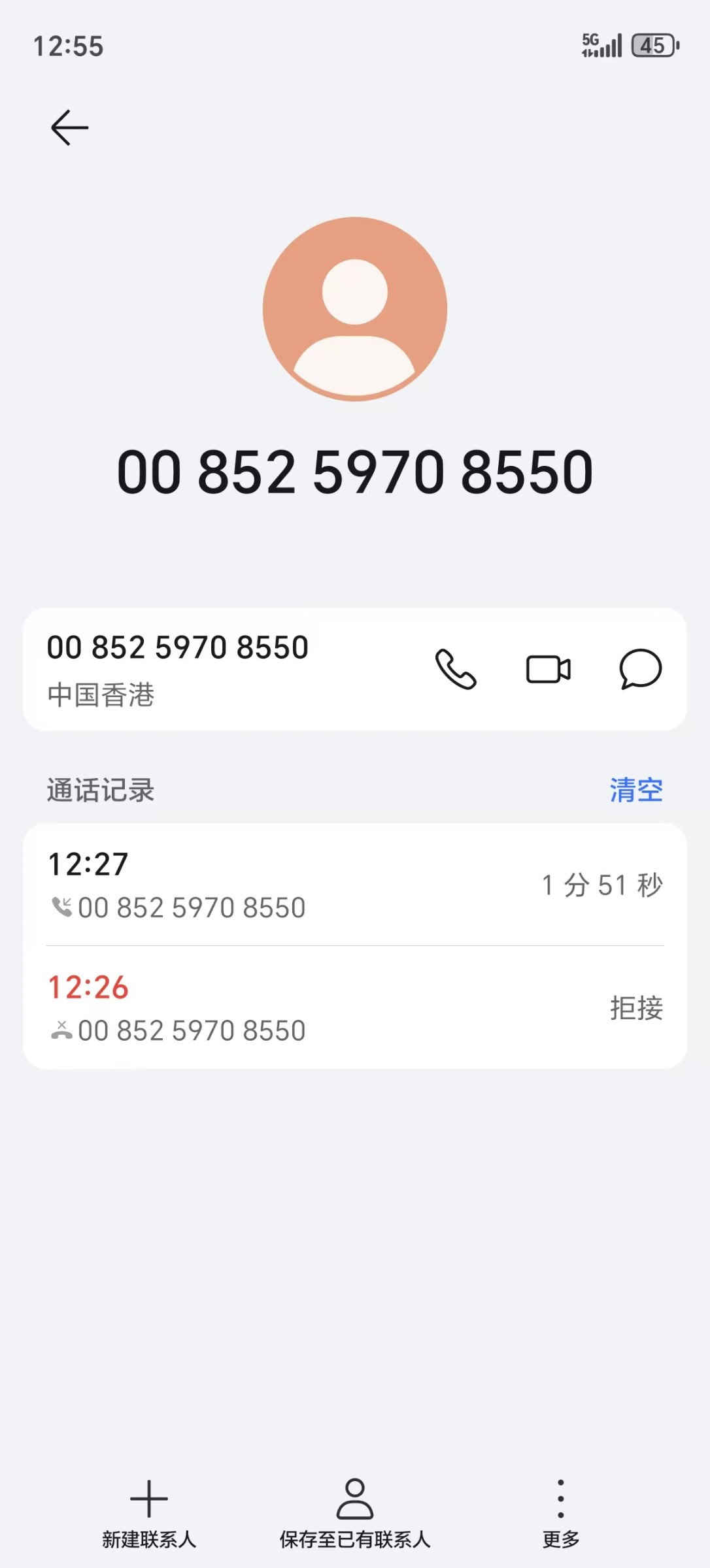The height and width of the screenshot is (1568, 710).
Task: Open the 12:26 rejected call record
Action: click(x=355, y=1007)
